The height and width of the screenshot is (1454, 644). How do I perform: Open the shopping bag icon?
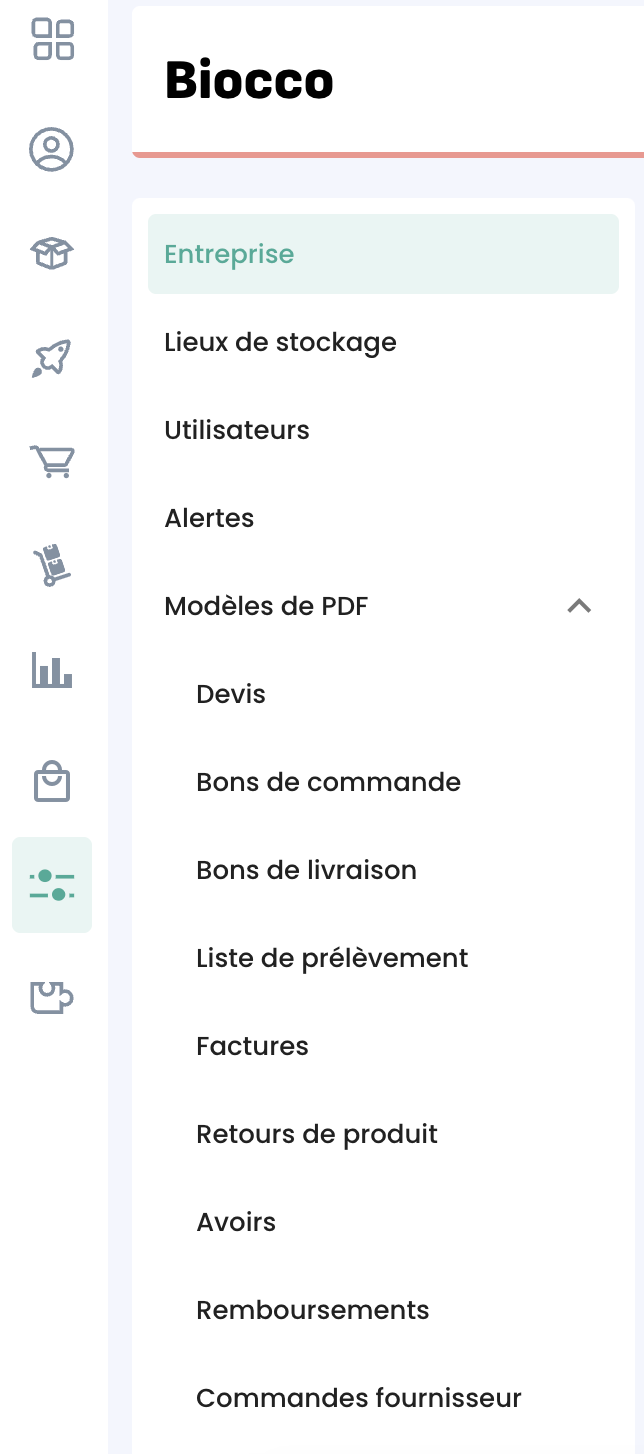(52, 781)
